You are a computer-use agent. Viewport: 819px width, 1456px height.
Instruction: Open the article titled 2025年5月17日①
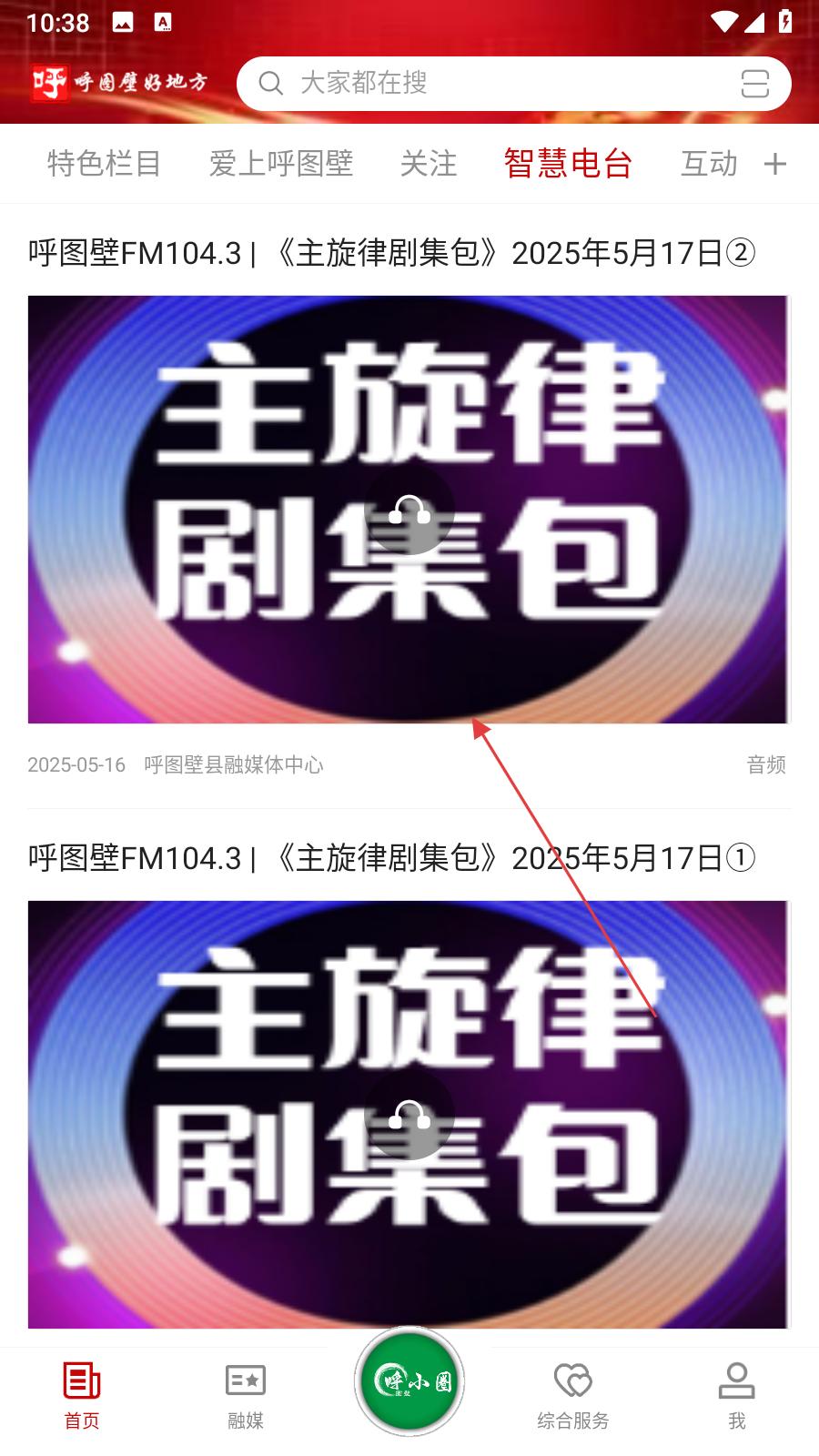pyautogui.click(x=391, y=858)
